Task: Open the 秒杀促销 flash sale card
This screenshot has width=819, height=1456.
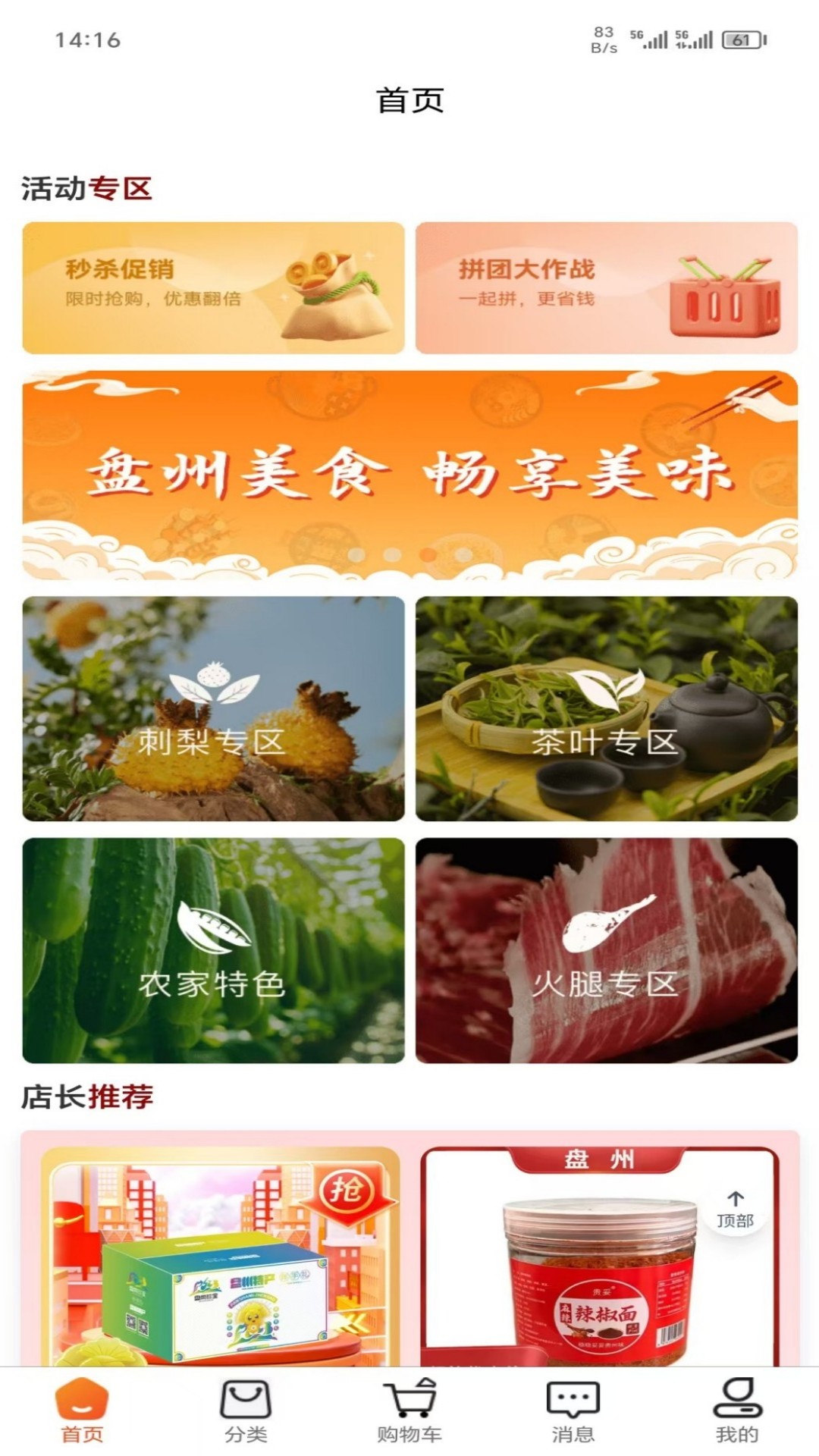Action: (213, 287)
